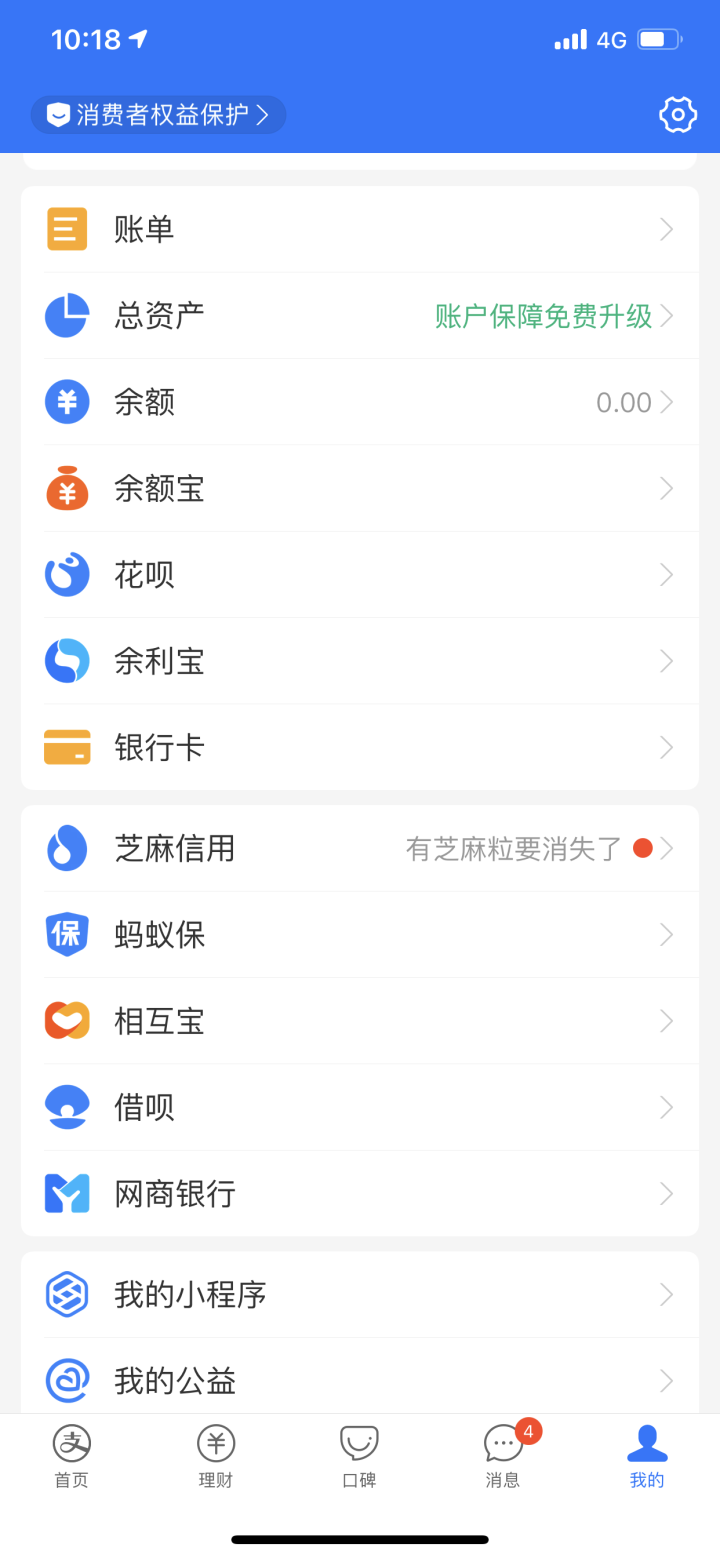The height and width of the screenshot is (1558, 720).
Task: Open the settings gear icon
Action: (677, 115)
